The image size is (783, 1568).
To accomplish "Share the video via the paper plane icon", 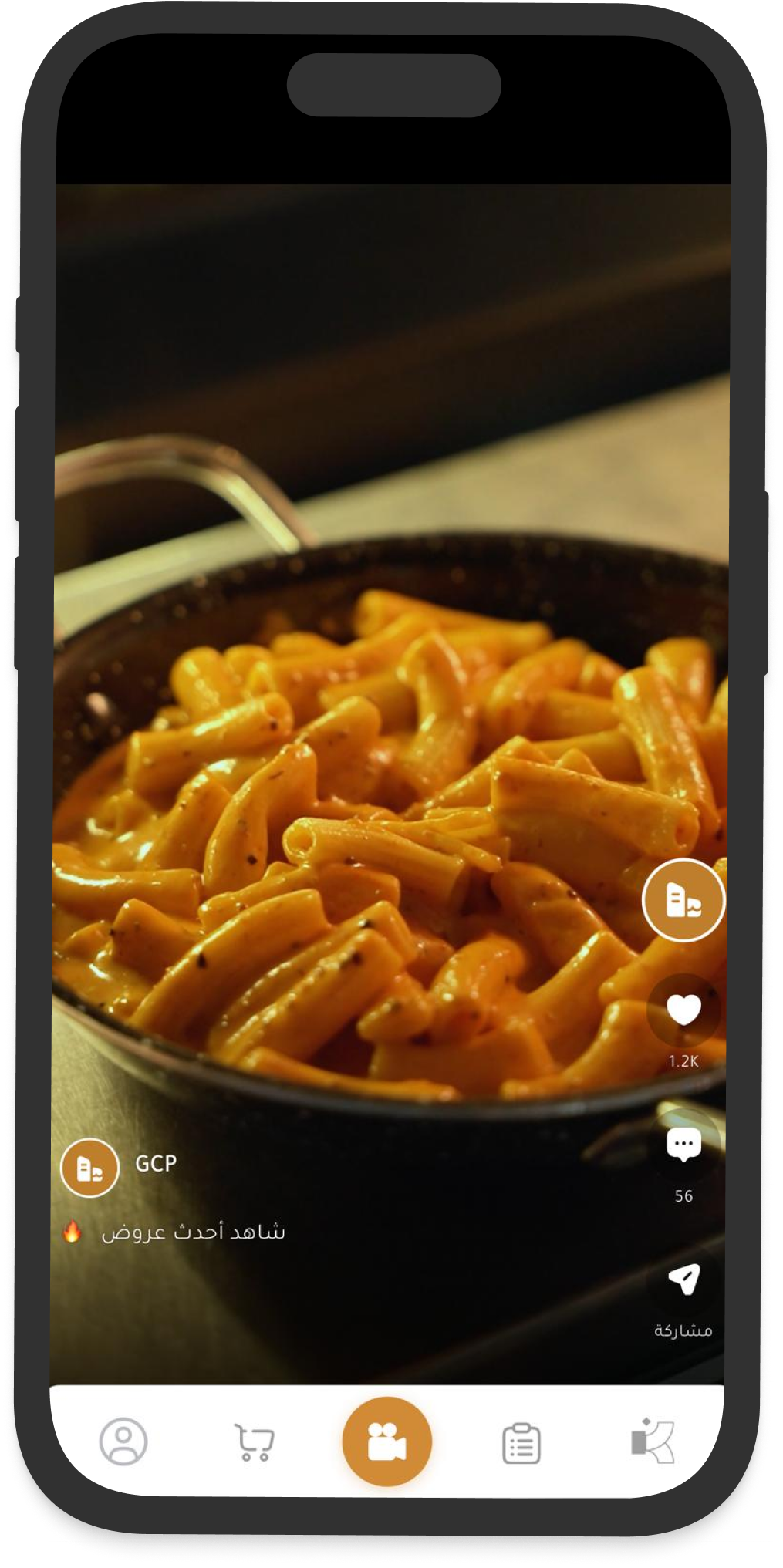I will [x=683, y=1280].
